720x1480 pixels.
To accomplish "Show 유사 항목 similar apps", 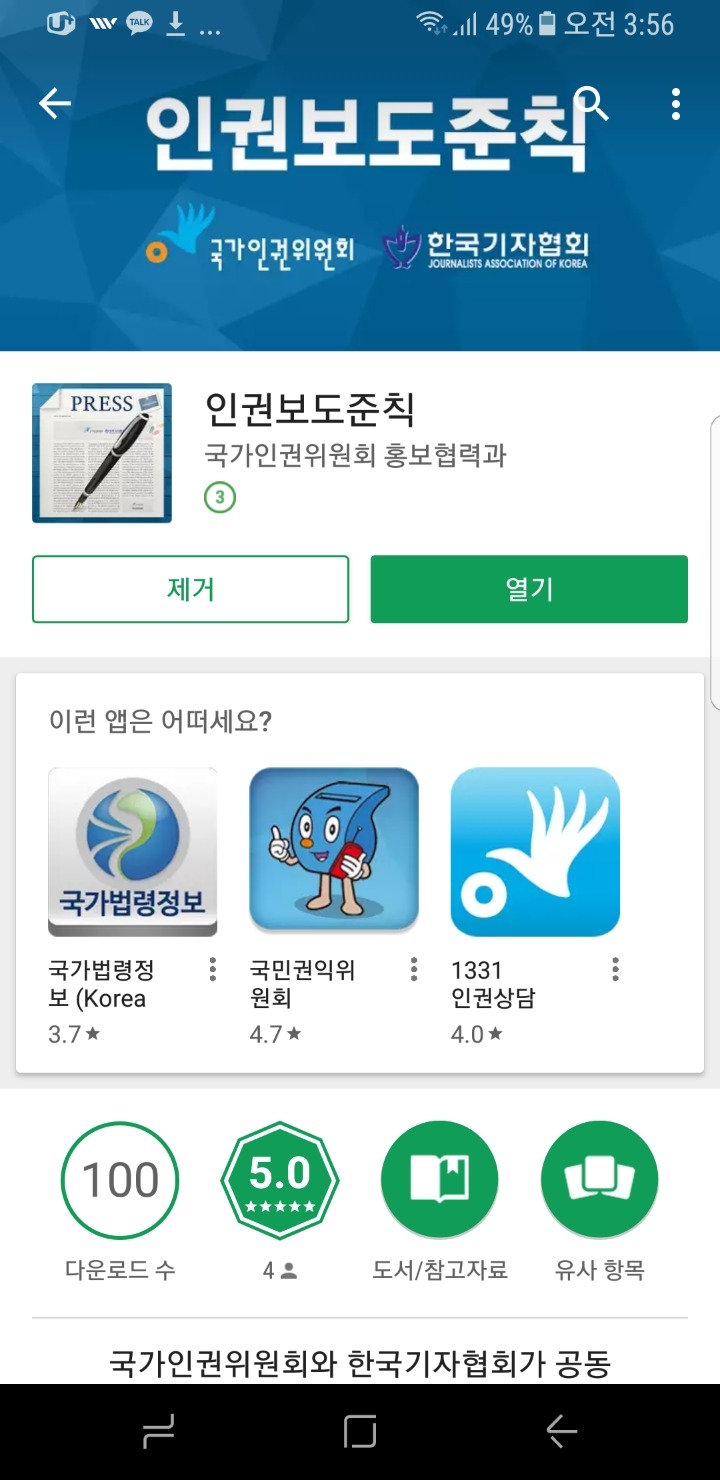I will (x=599, y=1181).
